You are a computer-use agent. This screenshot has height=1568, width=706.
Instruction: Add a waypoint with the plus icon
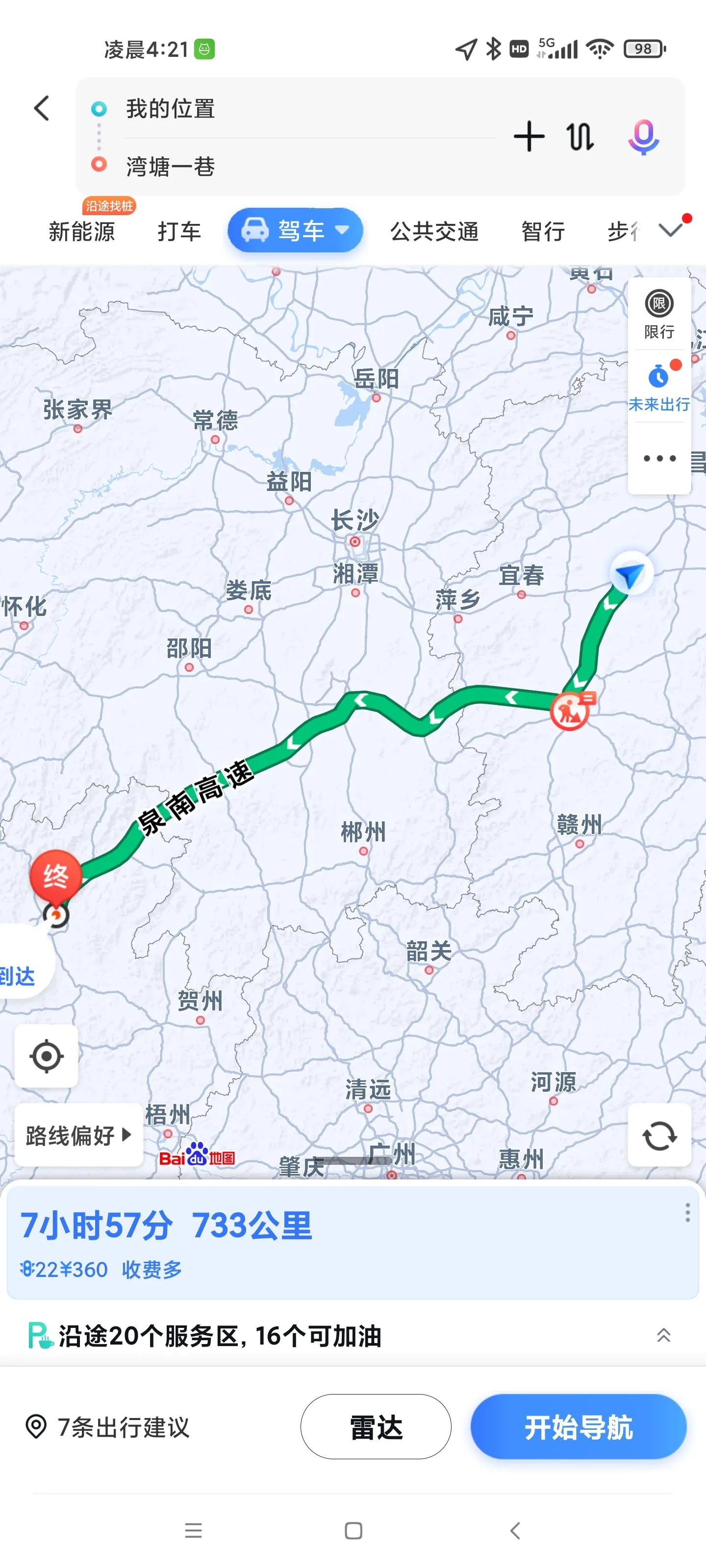tap(529, 136)
